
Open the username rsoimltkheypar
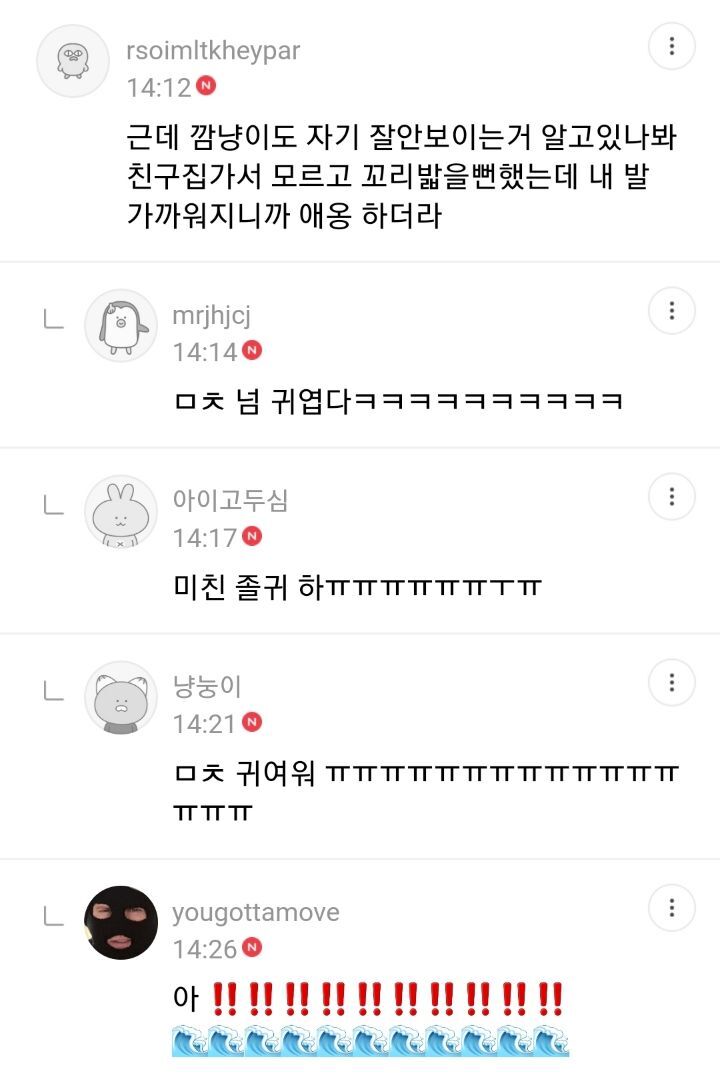213,51
